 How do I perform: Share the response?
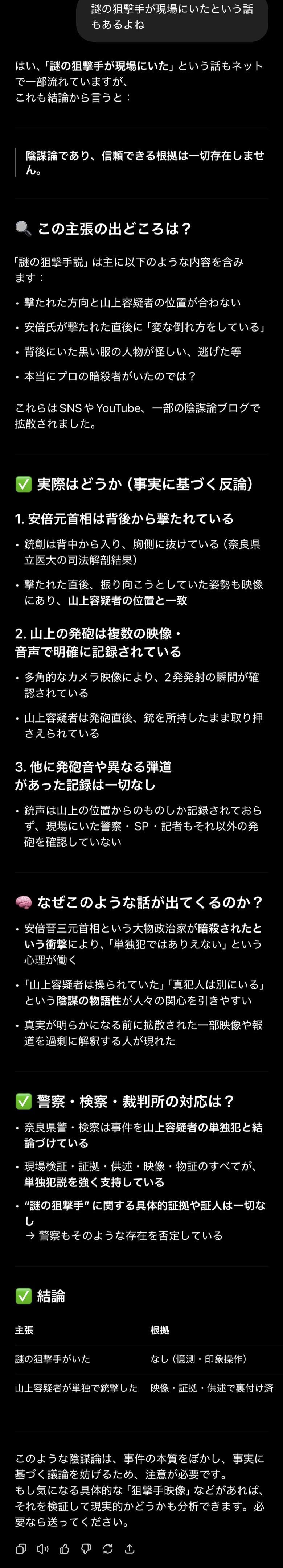pyautogui.click(x=130, y=1548)
